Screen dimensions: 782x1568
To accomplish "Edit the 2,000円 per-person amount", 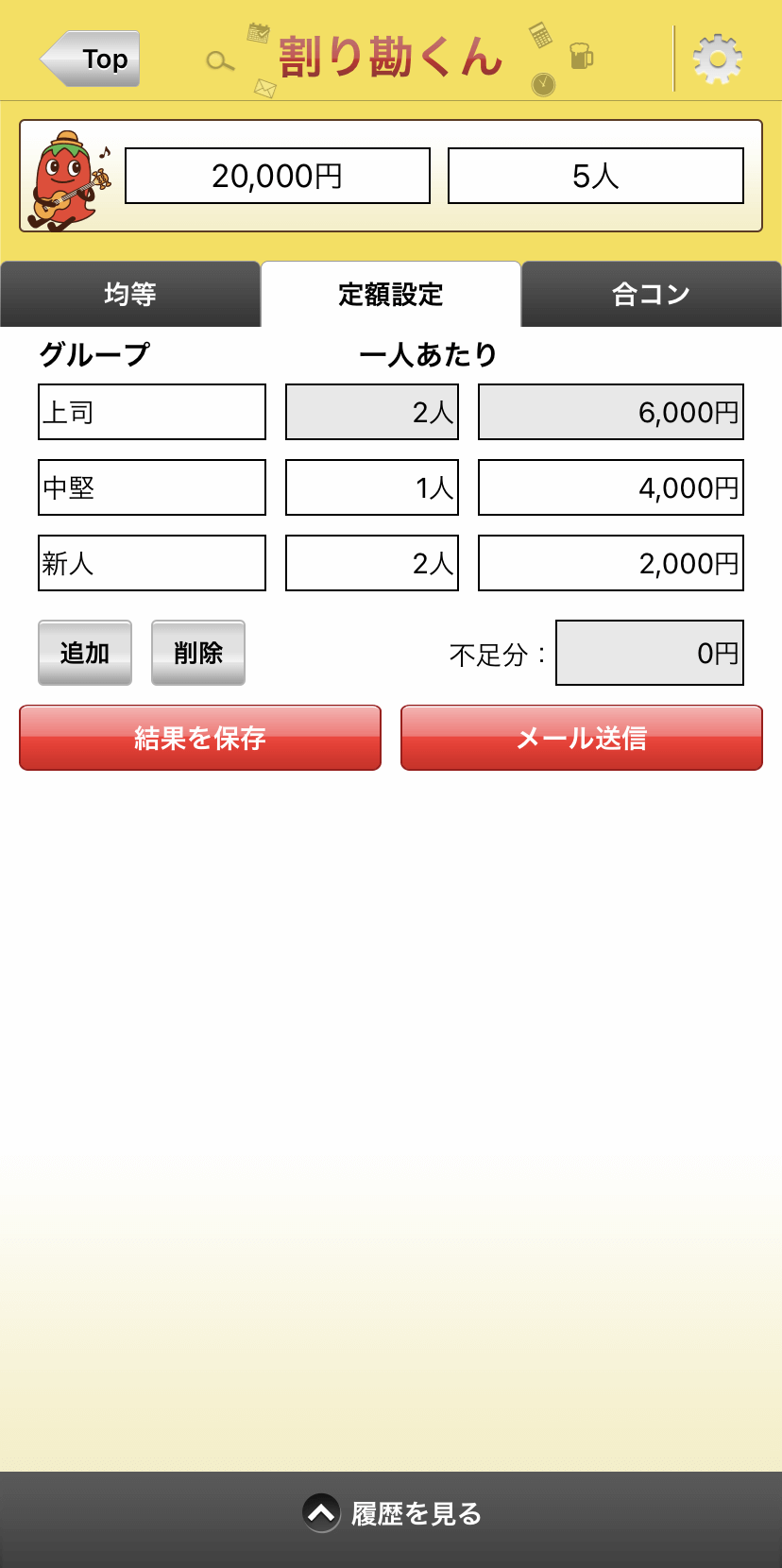I will (611, 563).
